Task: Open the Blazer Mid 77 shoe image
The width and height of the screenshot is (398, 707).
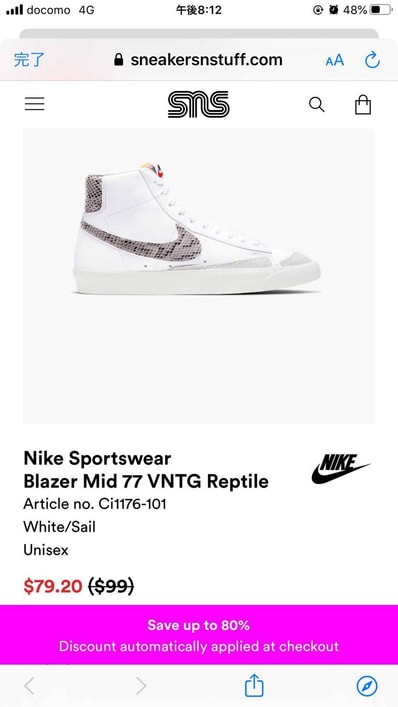Action: pos(199,276)
